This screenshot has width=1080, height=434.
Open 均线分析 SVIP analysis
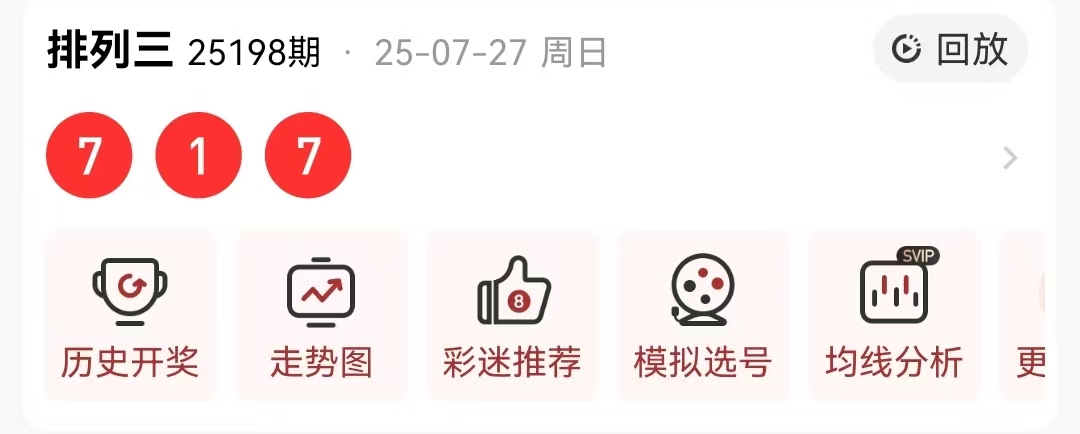(x=894, y=316)
